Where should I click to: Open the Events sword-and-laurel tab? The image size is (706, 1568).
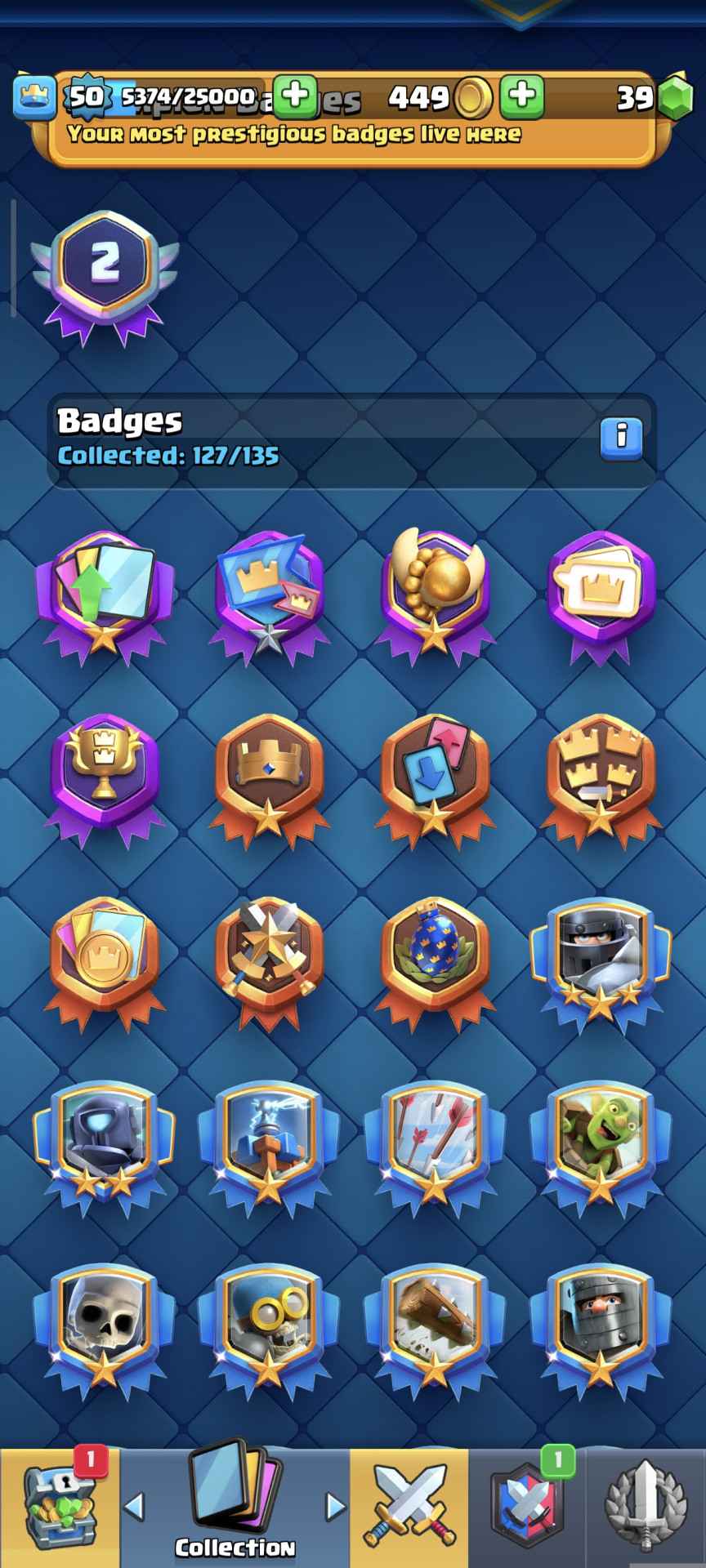[646, 1508]
